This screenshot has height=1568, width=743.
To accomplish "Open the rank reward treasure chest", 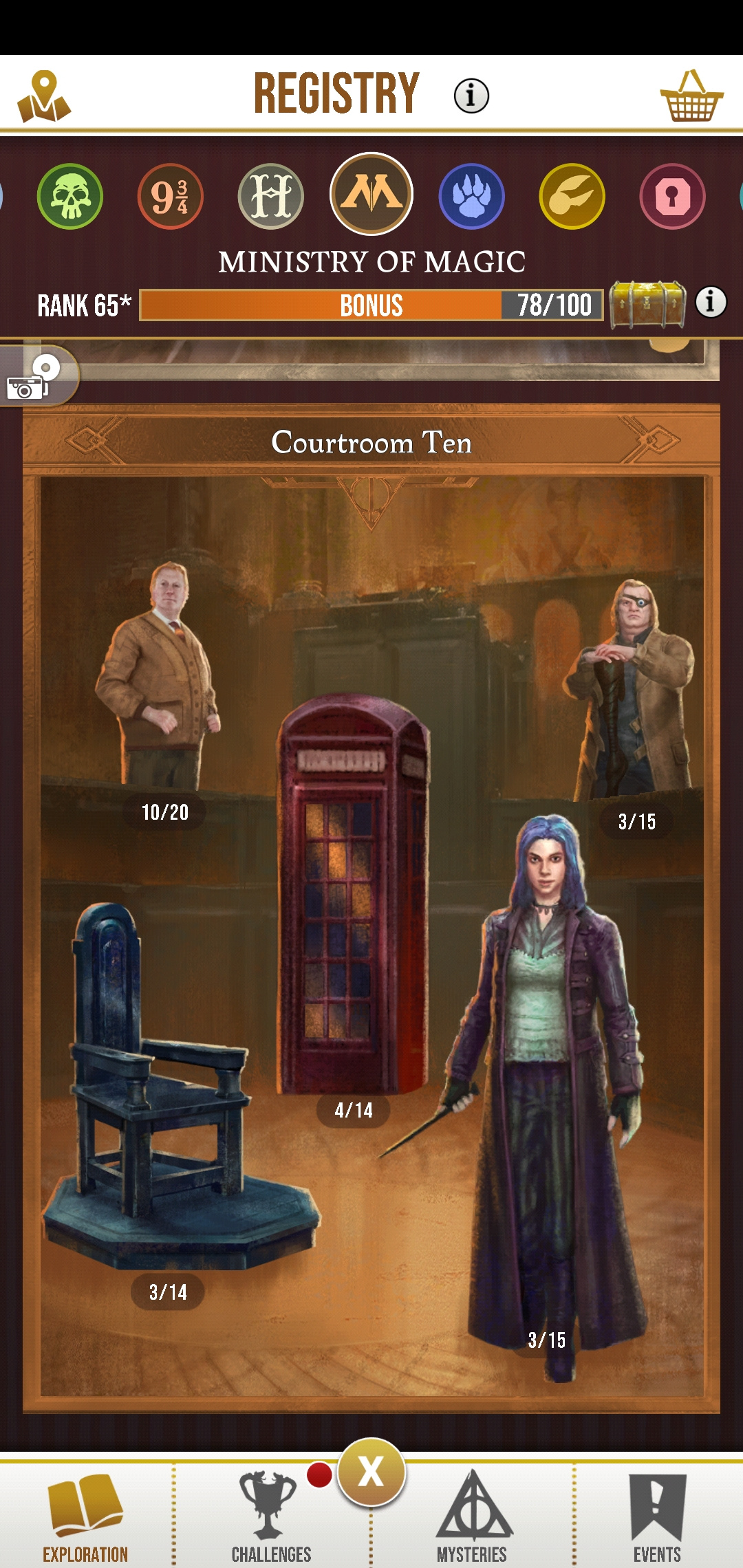I will click(647, 303).
